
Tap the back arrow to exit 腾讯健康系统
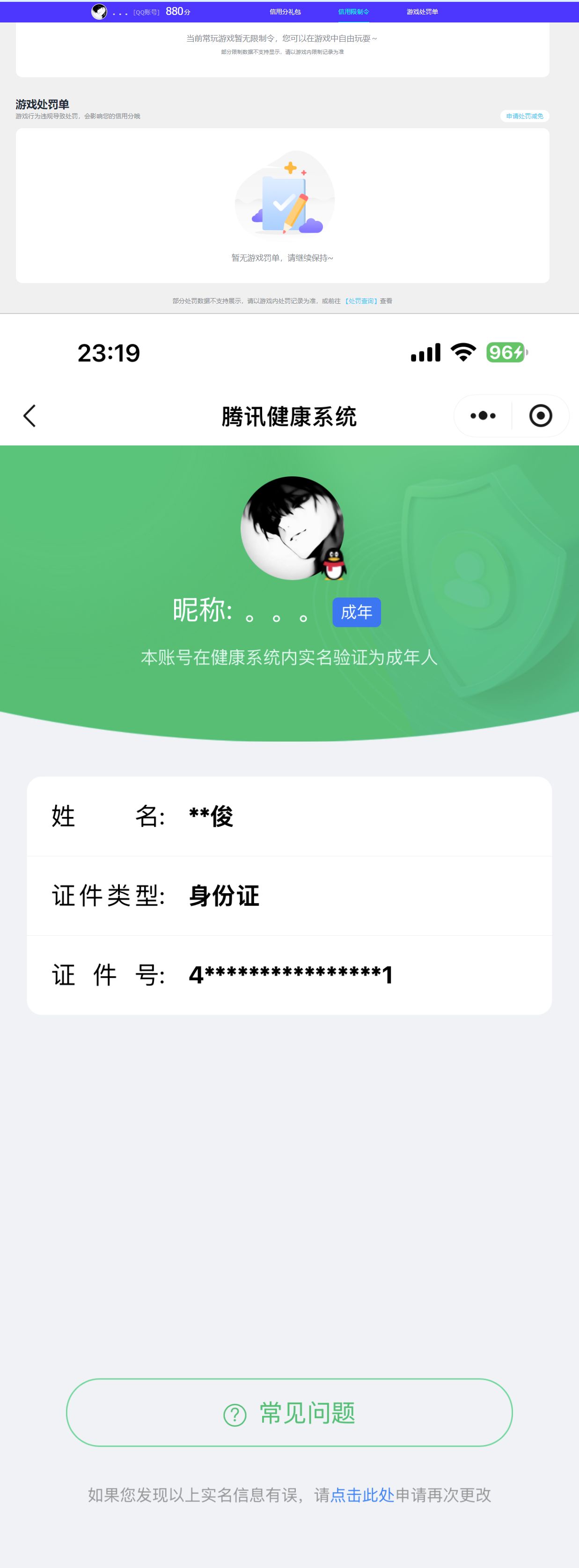point(29,415)
